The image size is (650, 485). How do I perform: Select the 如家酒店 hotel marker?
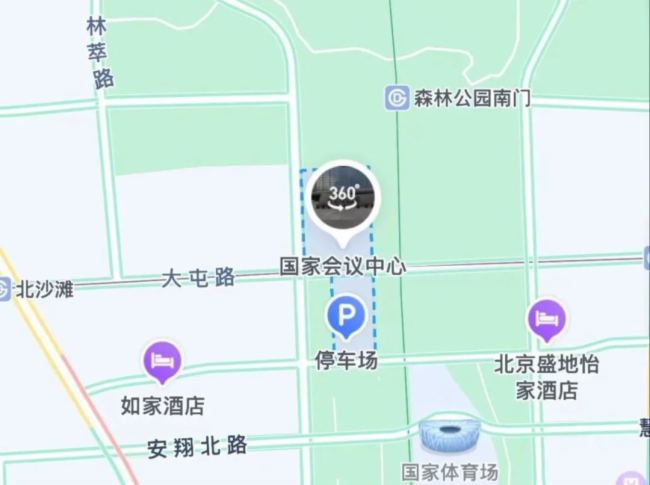162,362
